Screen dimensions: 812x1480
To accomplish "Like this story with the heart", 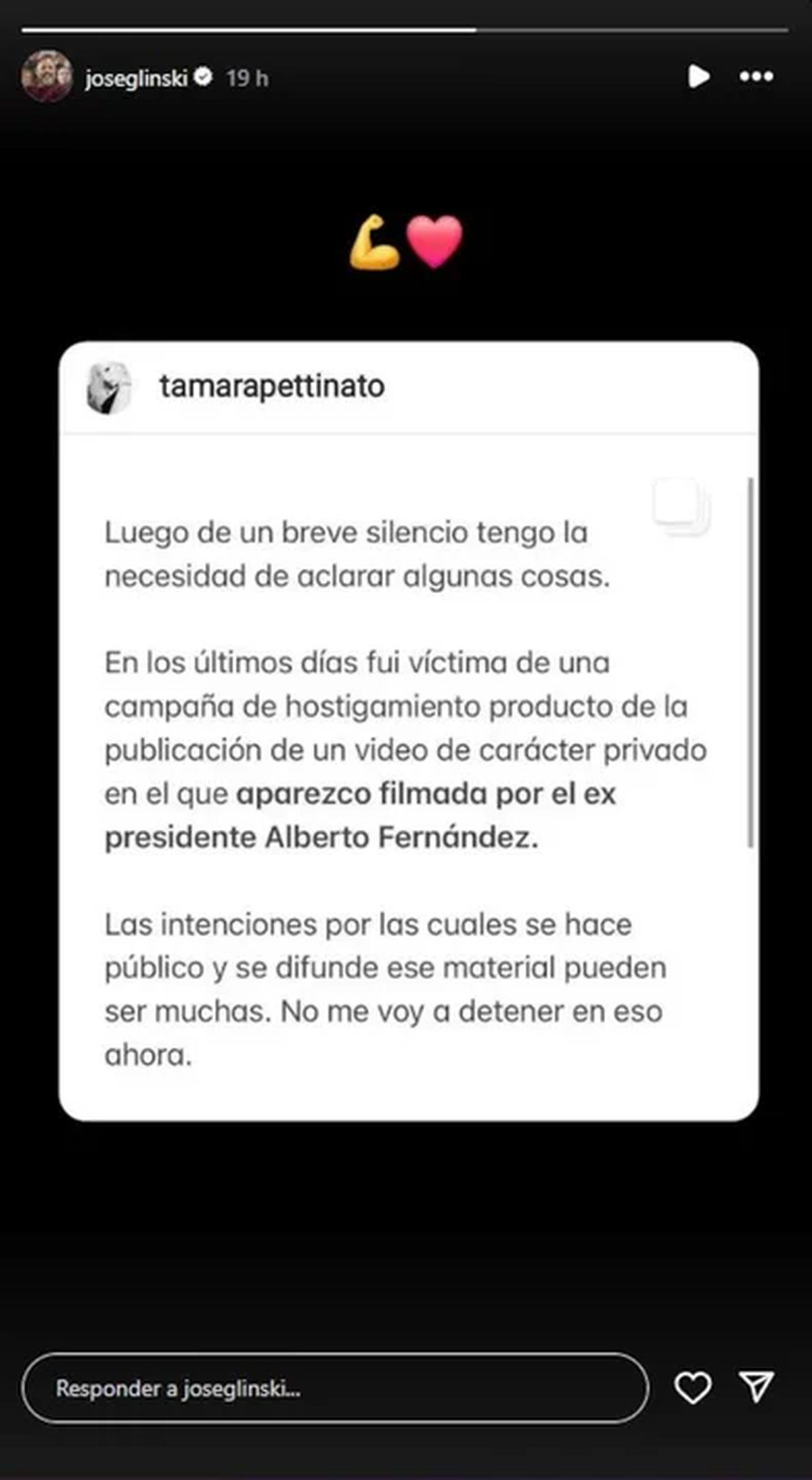I will pyautogui.click(x=693, y=1388).
